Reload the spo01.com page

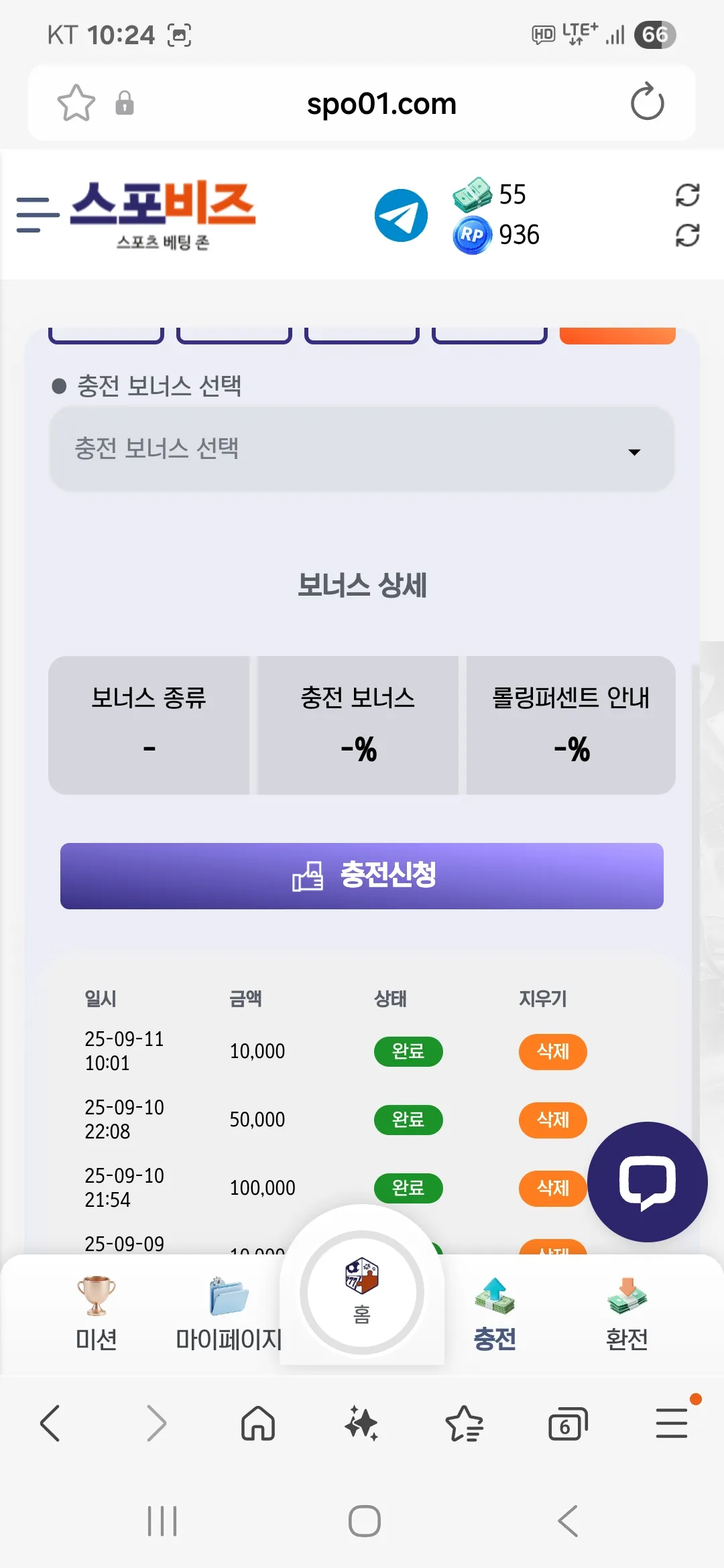pyautogui.click(x=647, y=103)
